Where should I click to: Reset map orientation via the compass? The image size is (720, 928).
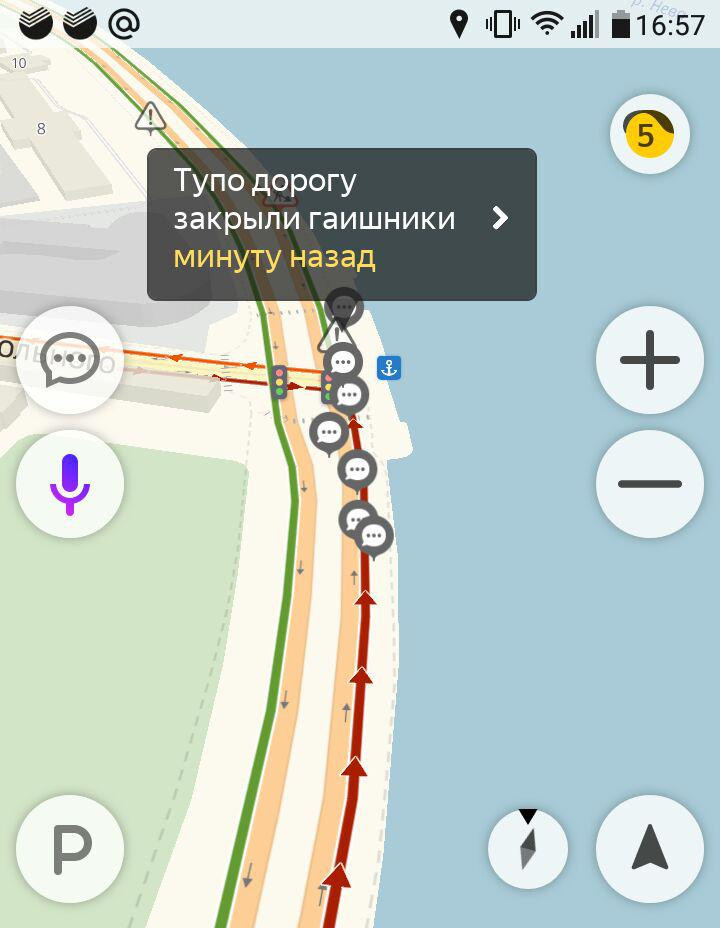coord(528,849)
